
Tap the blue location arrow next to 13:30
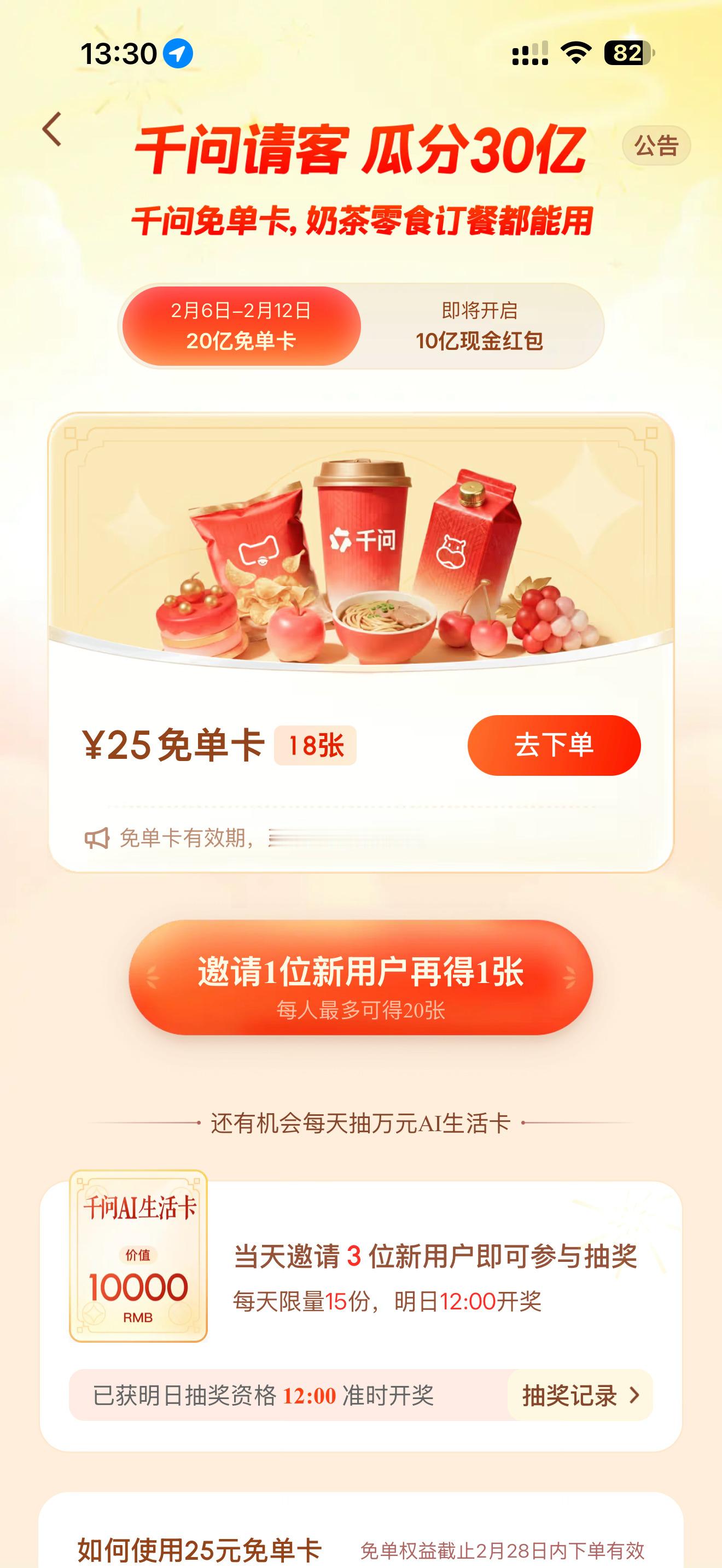177,54
